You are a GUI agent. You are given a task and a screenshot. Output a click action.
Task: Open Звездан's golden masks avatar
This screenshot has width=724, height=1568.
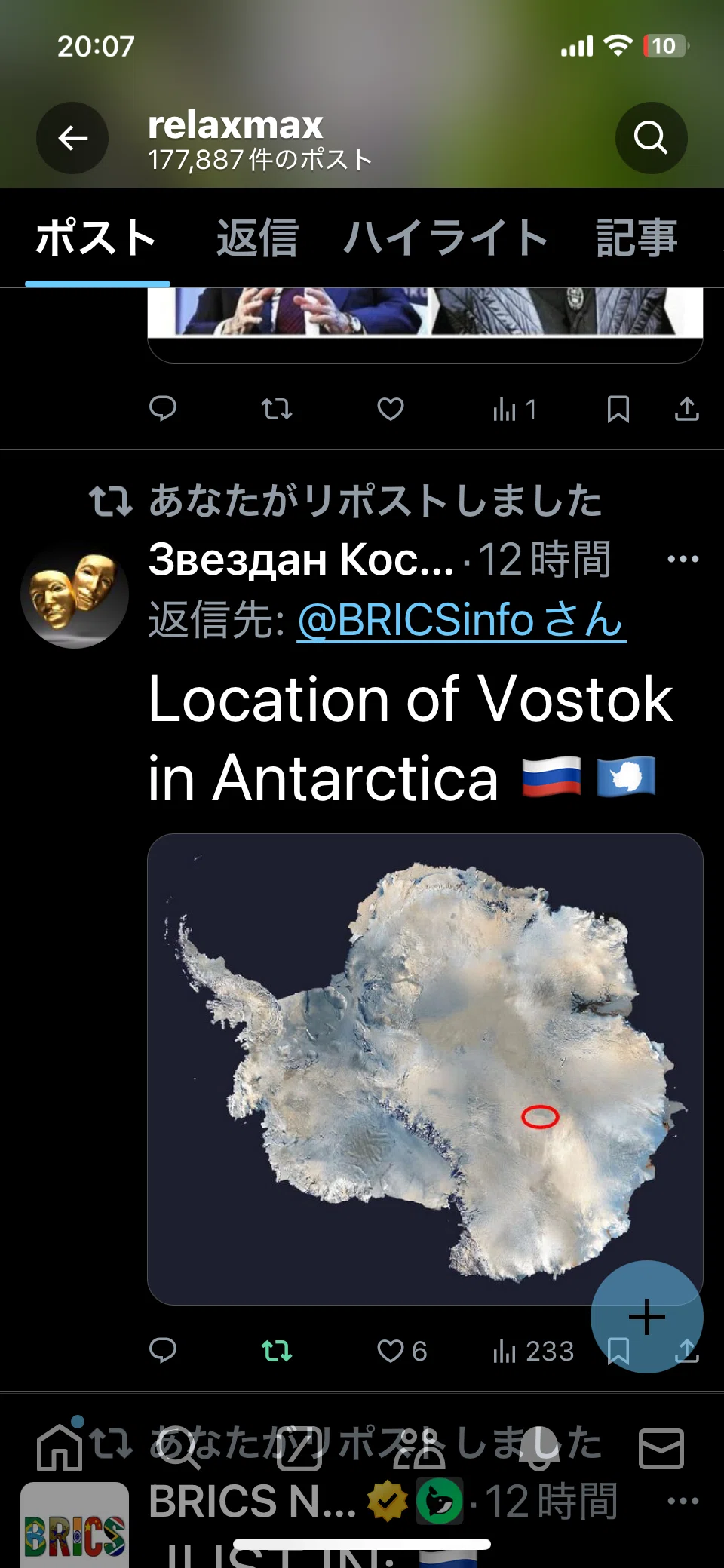coord(75,595)
